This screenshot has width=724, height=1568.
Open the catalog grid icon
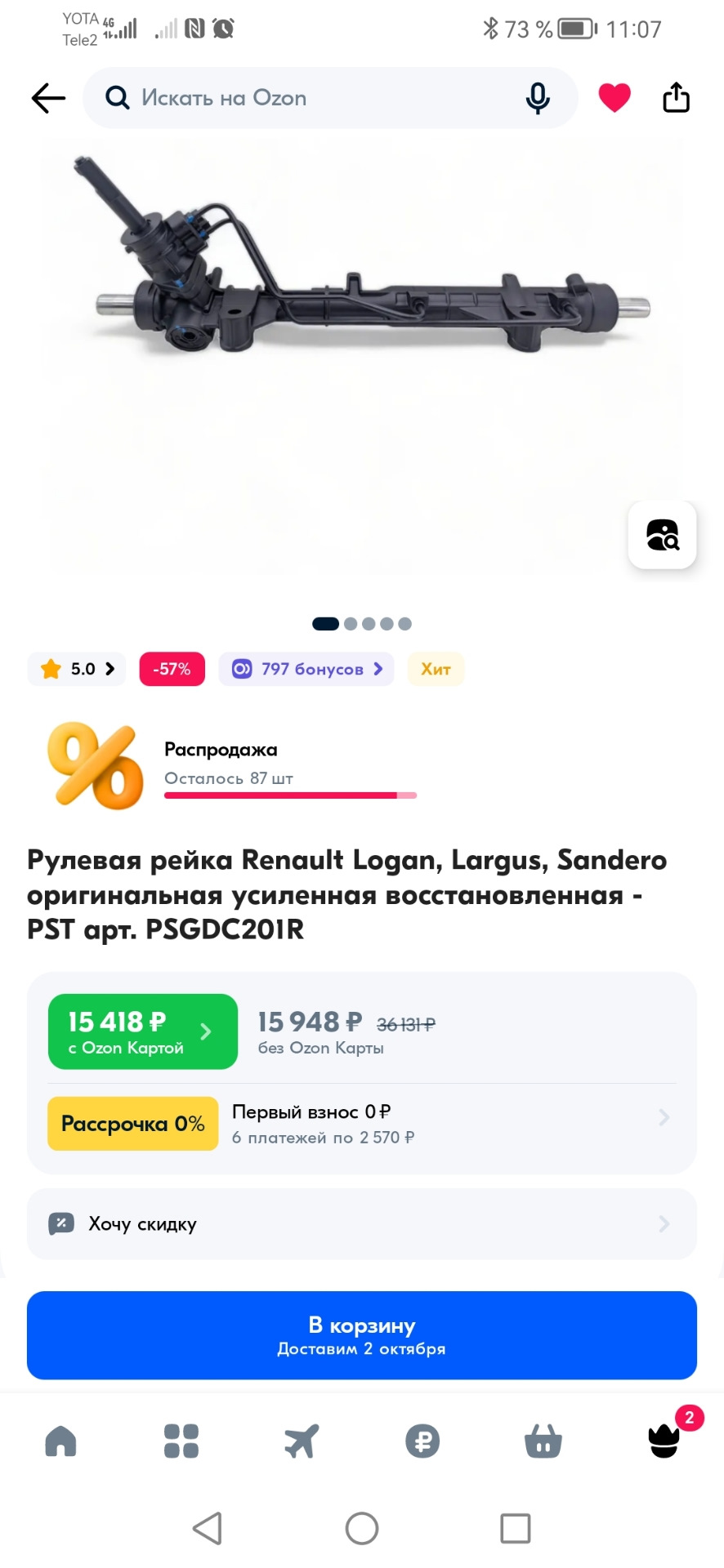tap(181, 1441)
